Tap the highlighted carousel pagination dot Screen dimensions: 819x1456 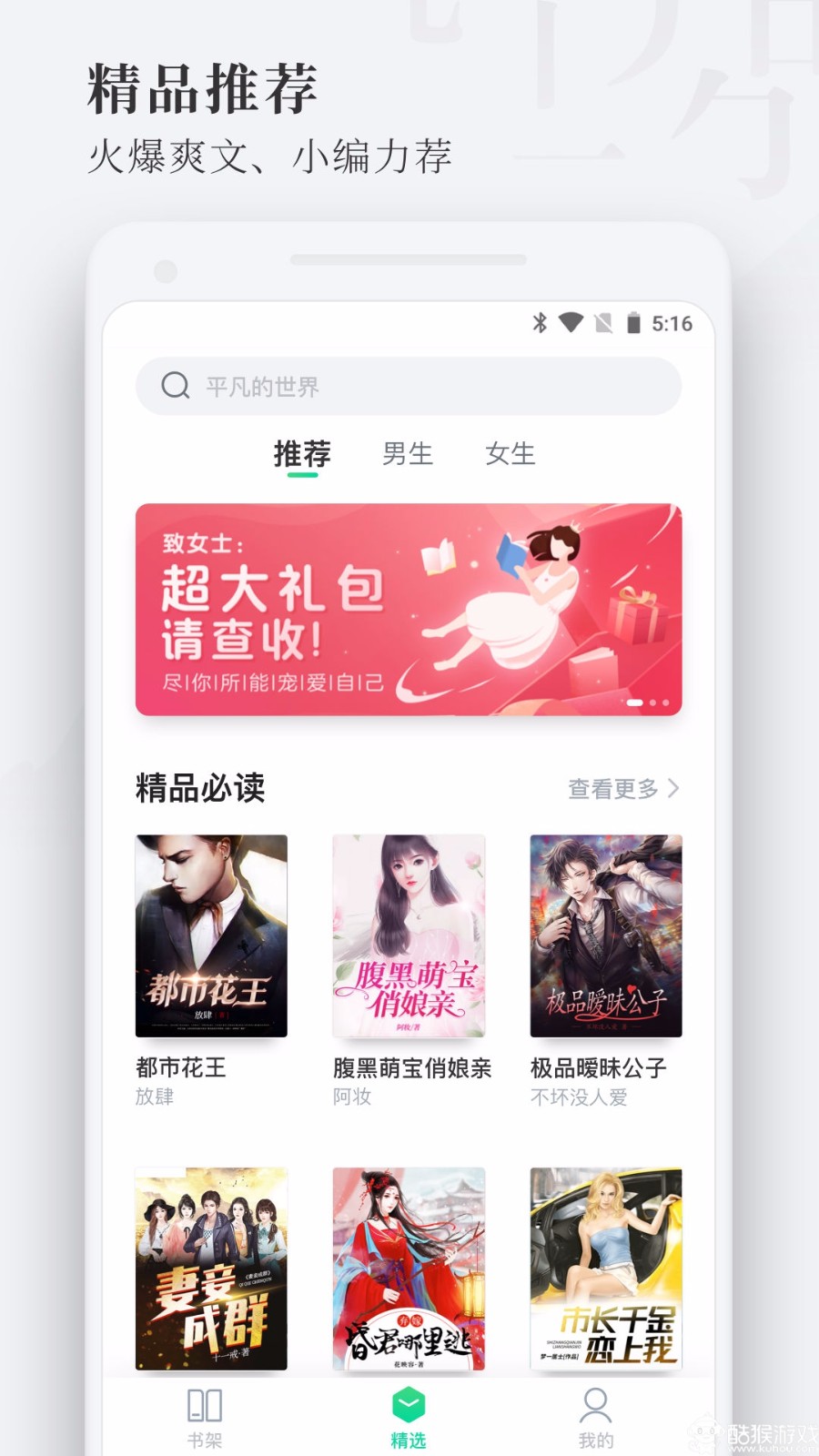(x=636, y=703)
